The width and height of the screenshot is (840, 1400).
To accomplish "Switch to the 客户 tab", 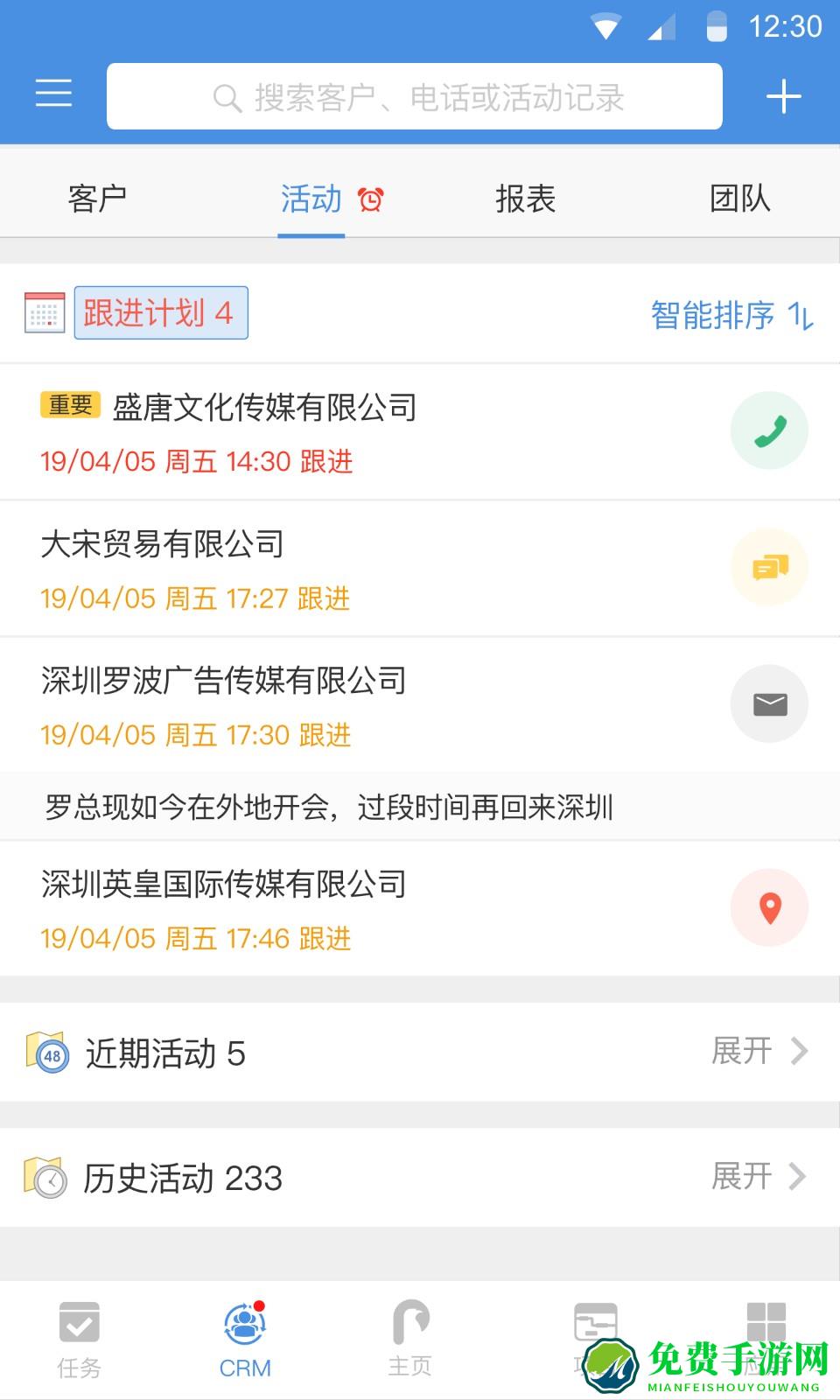I will click(x=98, y=199).
